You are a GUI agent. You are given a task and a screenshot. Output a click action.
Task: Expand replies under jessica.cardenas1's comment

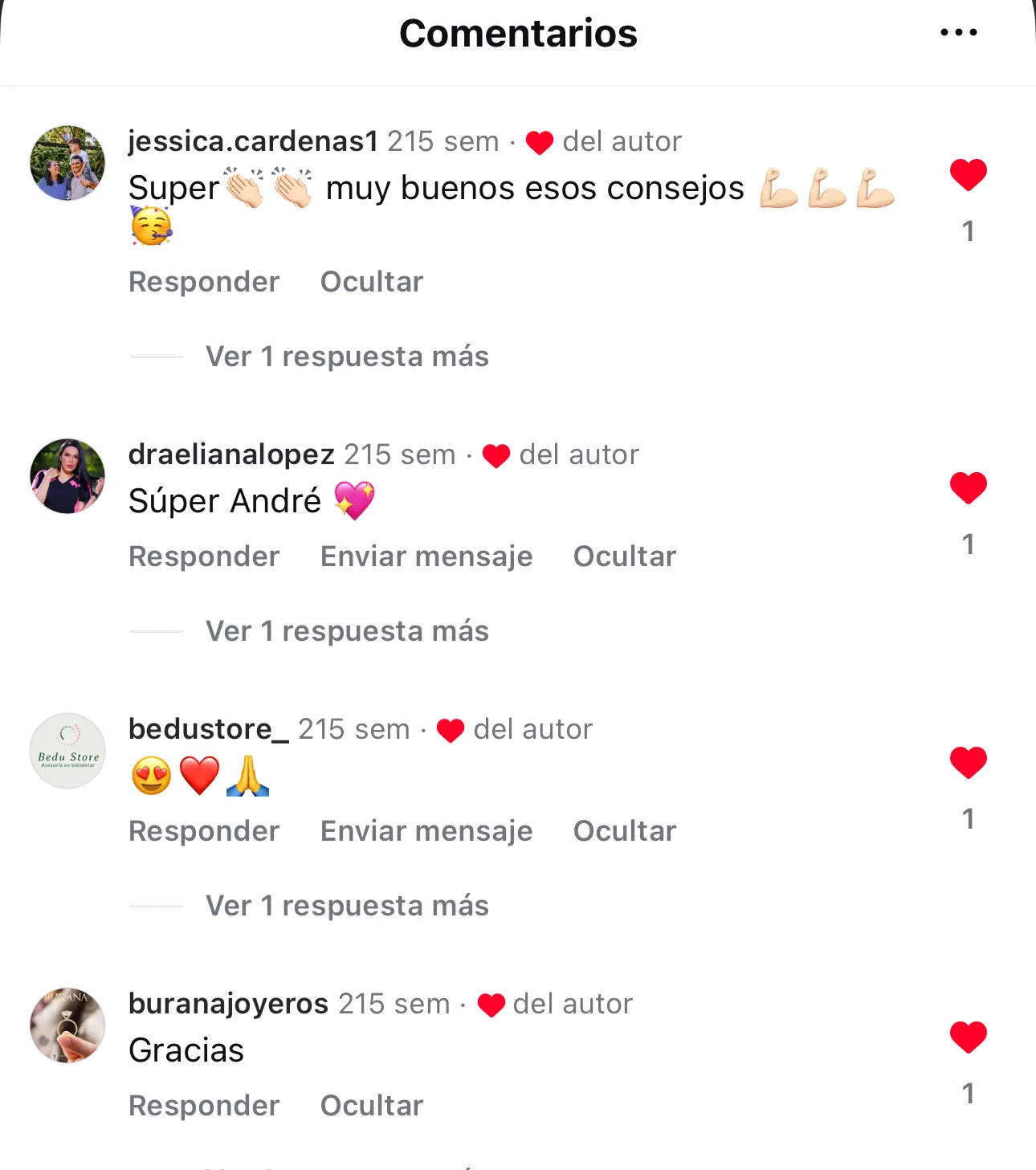347,357
